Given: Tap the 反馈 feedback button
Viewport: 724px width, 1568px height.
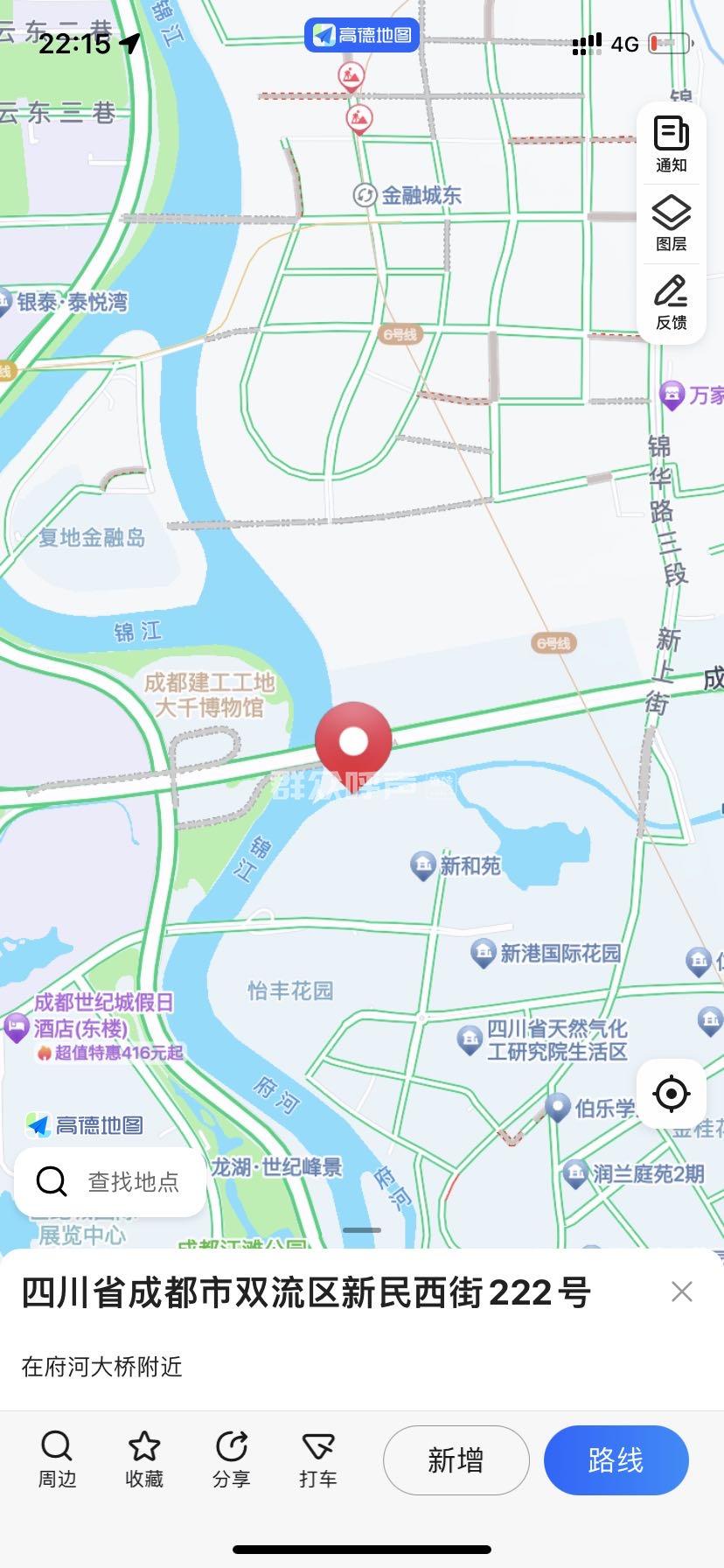Looking at the screenshot, I should [x=672, y=303].
